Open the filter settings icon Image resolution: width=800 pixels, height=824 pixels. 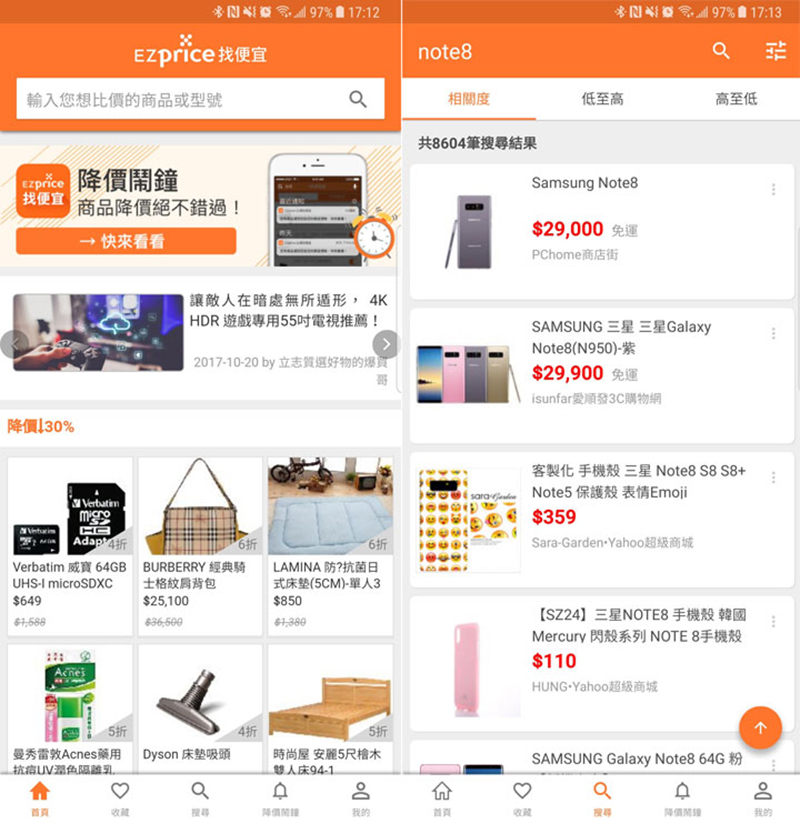776,51
